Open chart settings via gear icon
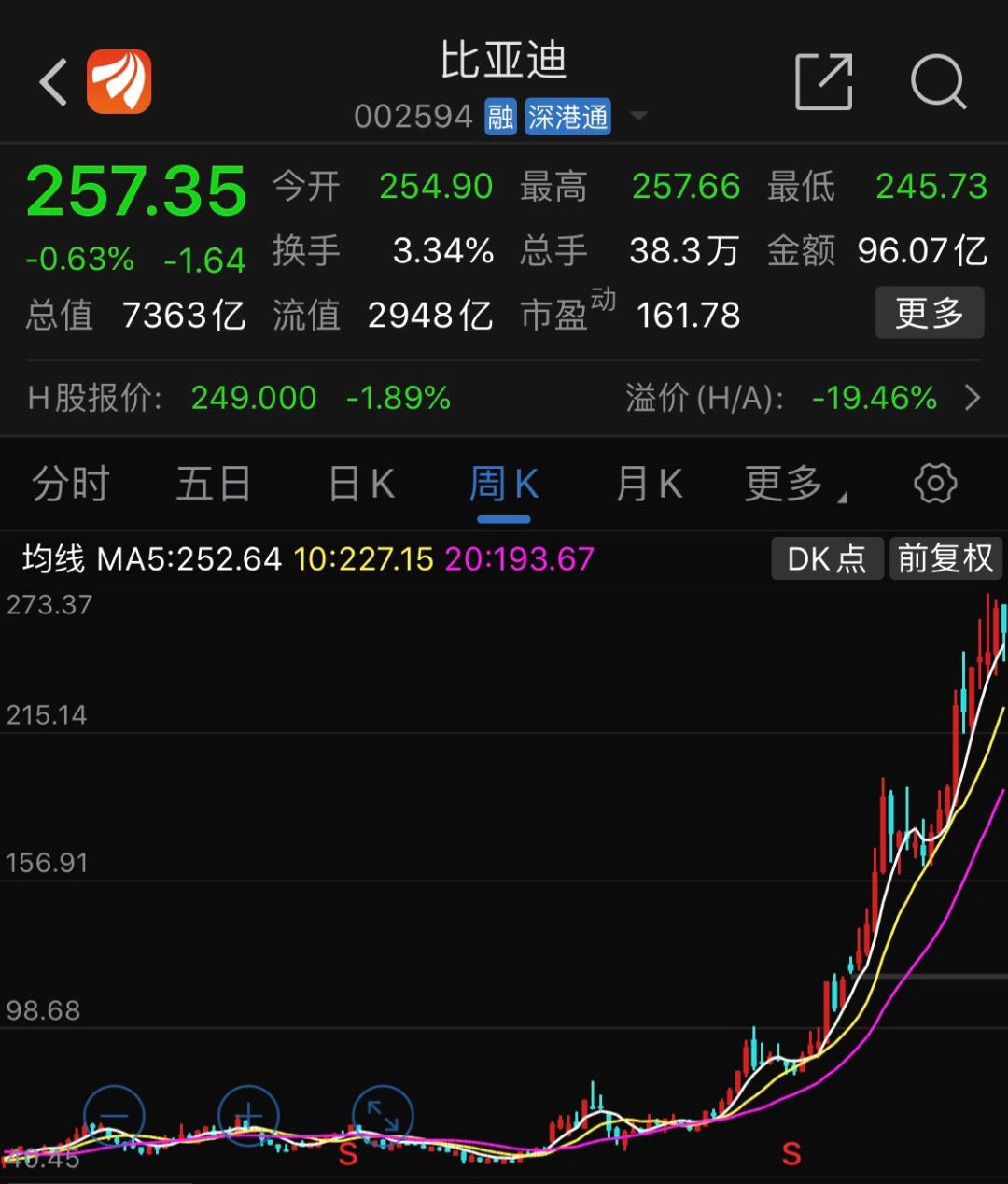The height and width of the screenshot is (1184, 1008). point(935,483)
